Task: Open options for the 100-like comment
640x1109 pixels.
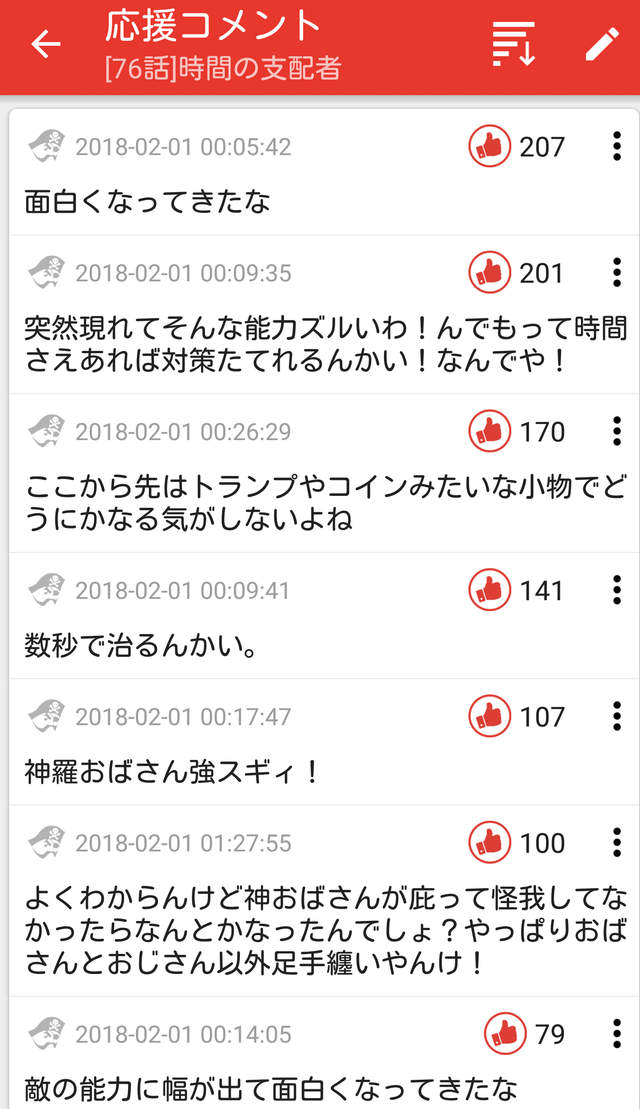Action: tap(616, 843)
